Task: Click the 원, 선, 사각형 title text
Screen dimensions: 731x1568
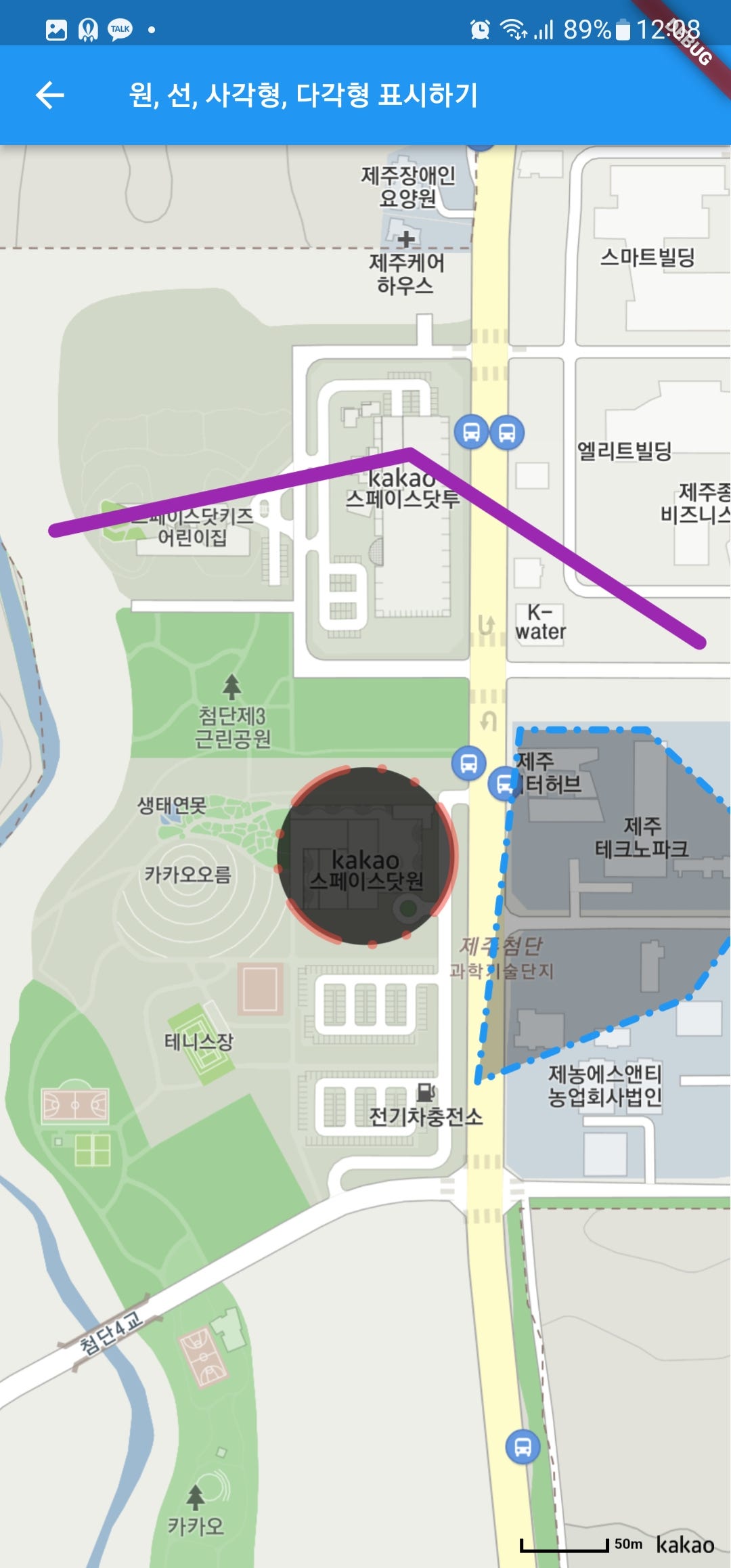Action: 305,95
